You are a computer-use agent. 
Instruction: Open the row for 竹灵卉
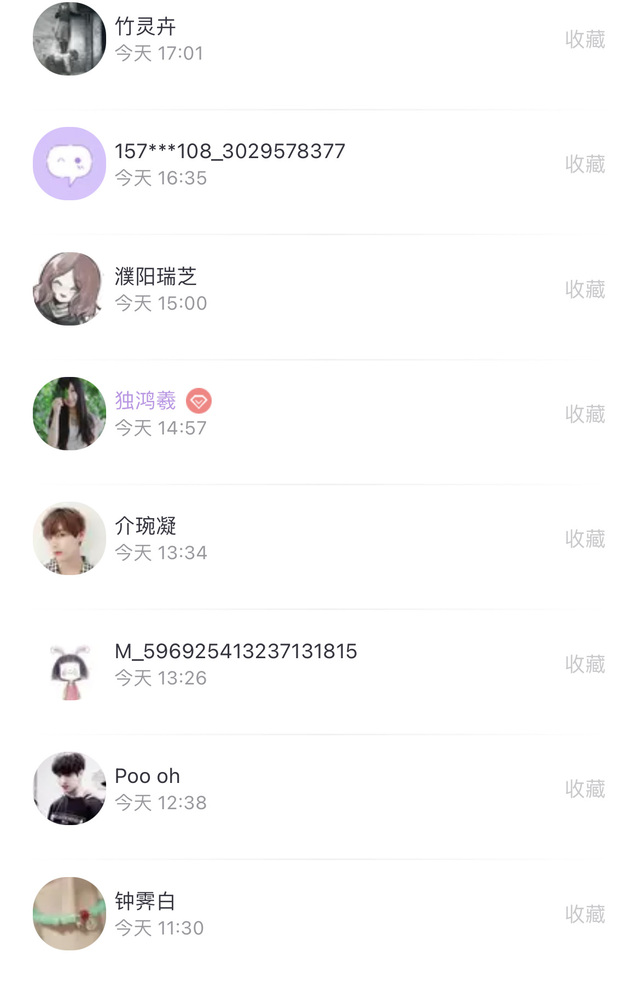pos(300,40)
